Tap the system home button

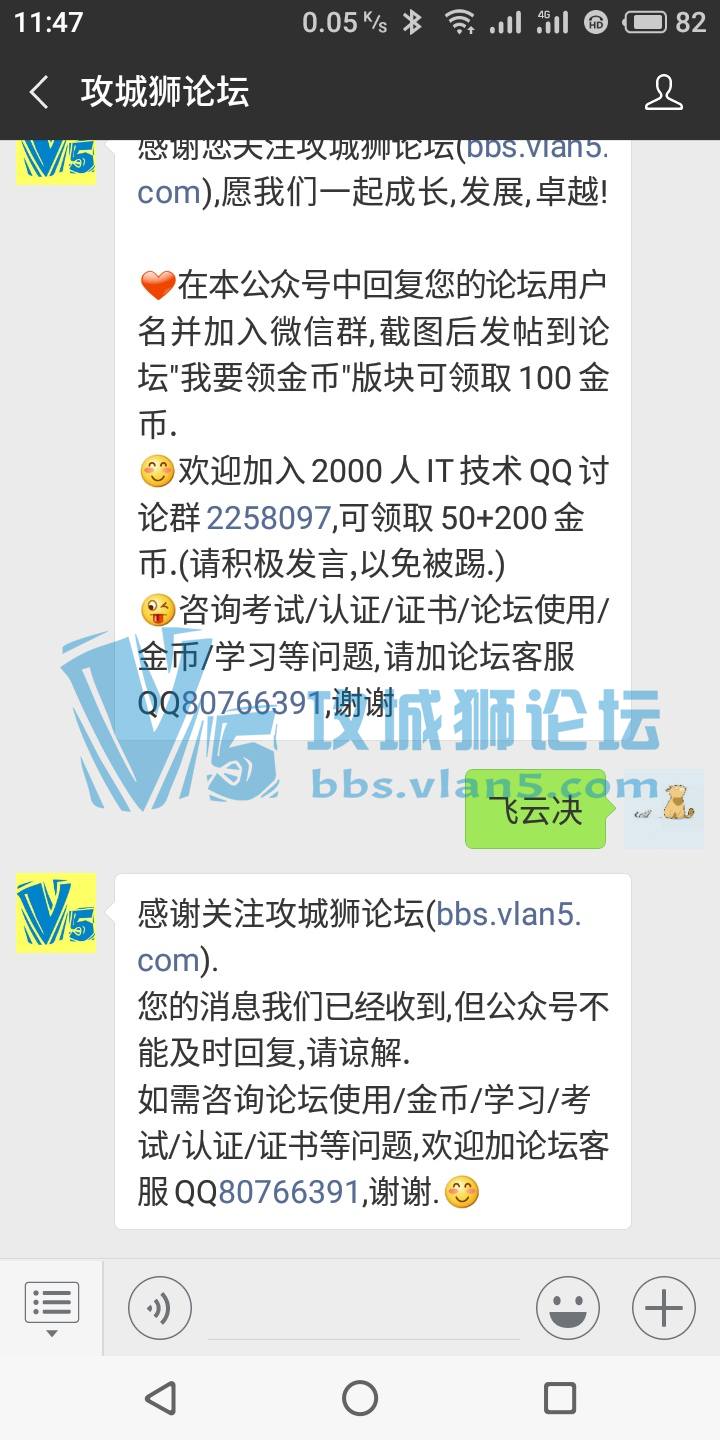coord(360,1397)
